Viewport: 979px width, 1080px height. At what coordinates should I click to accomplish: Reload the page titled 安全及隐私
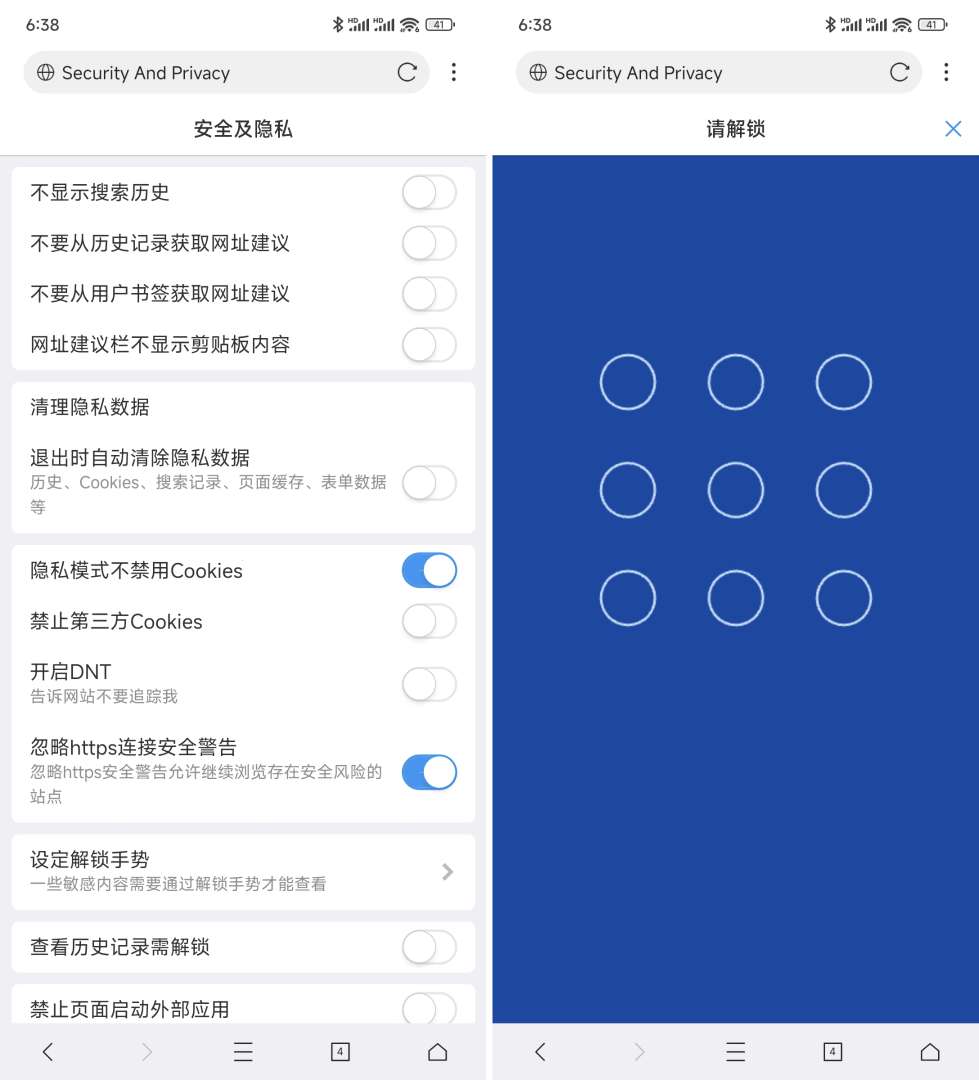[407, 73]
